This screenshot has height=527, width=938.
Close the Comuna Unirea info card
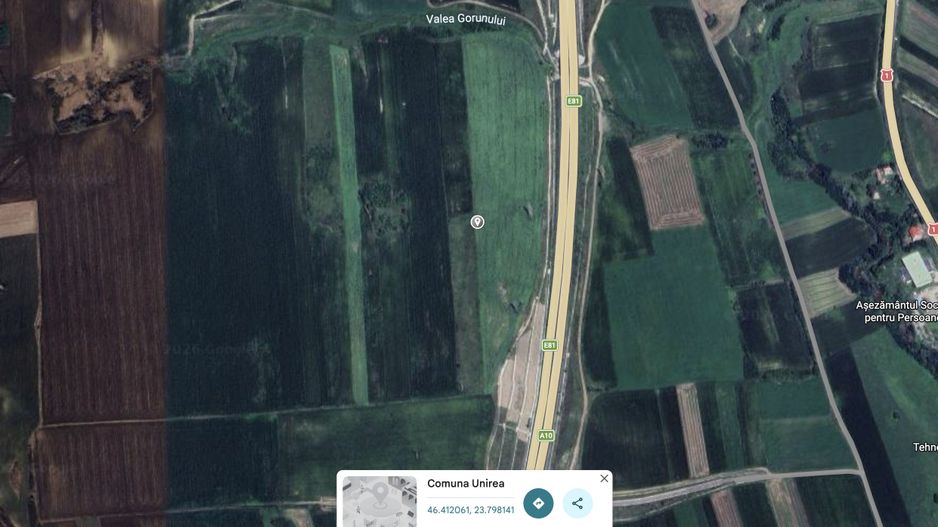(604, 479)
